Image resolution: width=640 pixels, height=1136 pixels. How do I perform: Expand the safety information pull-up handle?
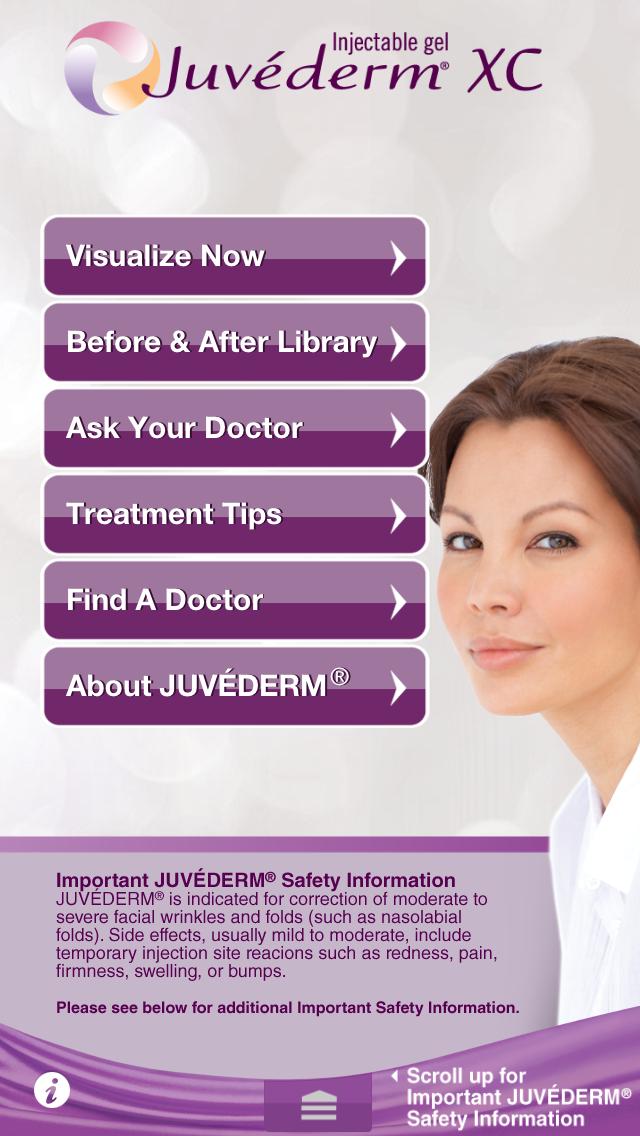pyautogui.click(x=318, y=1106)
